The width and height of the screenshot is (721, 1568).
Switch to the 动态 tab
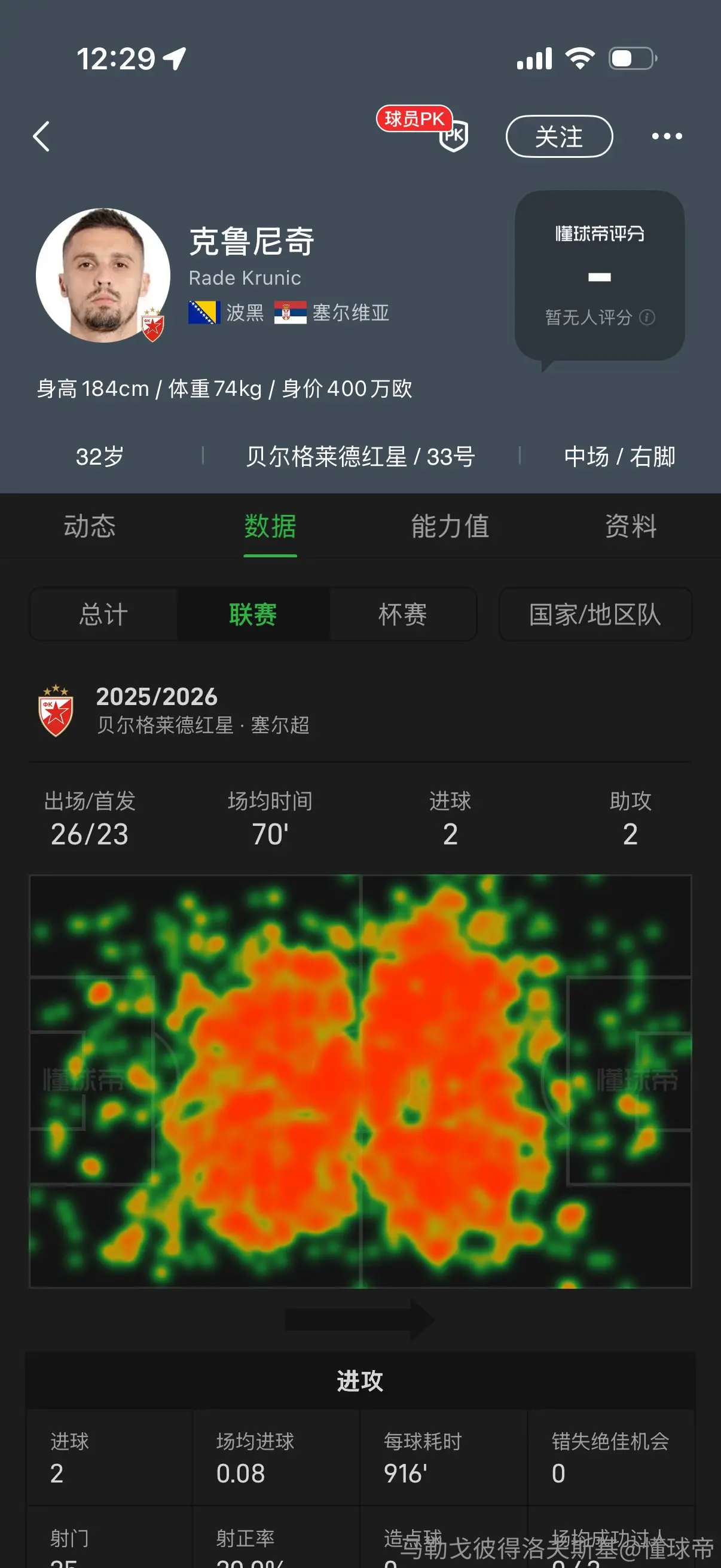[90, 526]
